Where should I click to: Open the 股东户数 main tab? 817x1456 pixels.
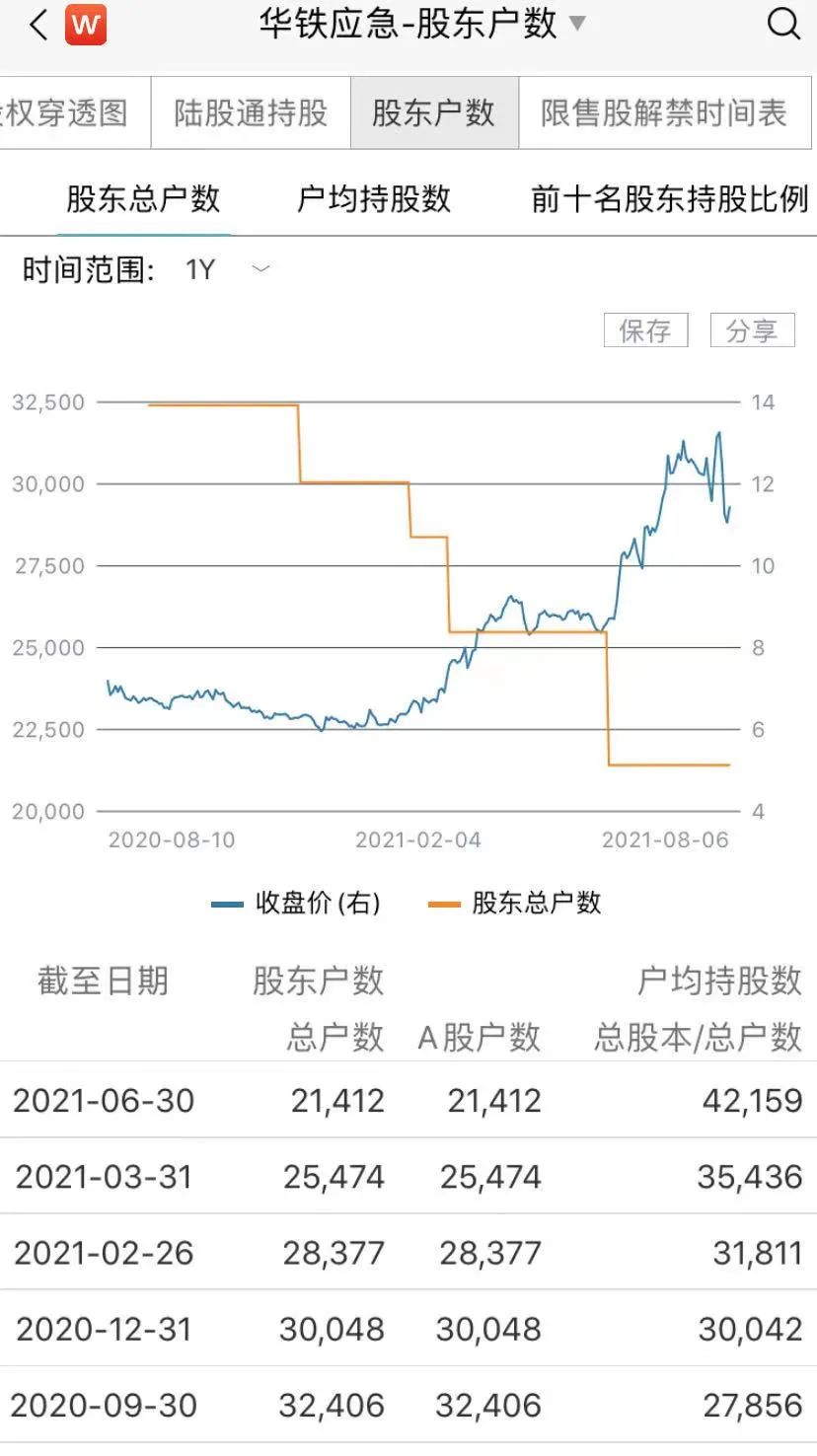[434, 111]
